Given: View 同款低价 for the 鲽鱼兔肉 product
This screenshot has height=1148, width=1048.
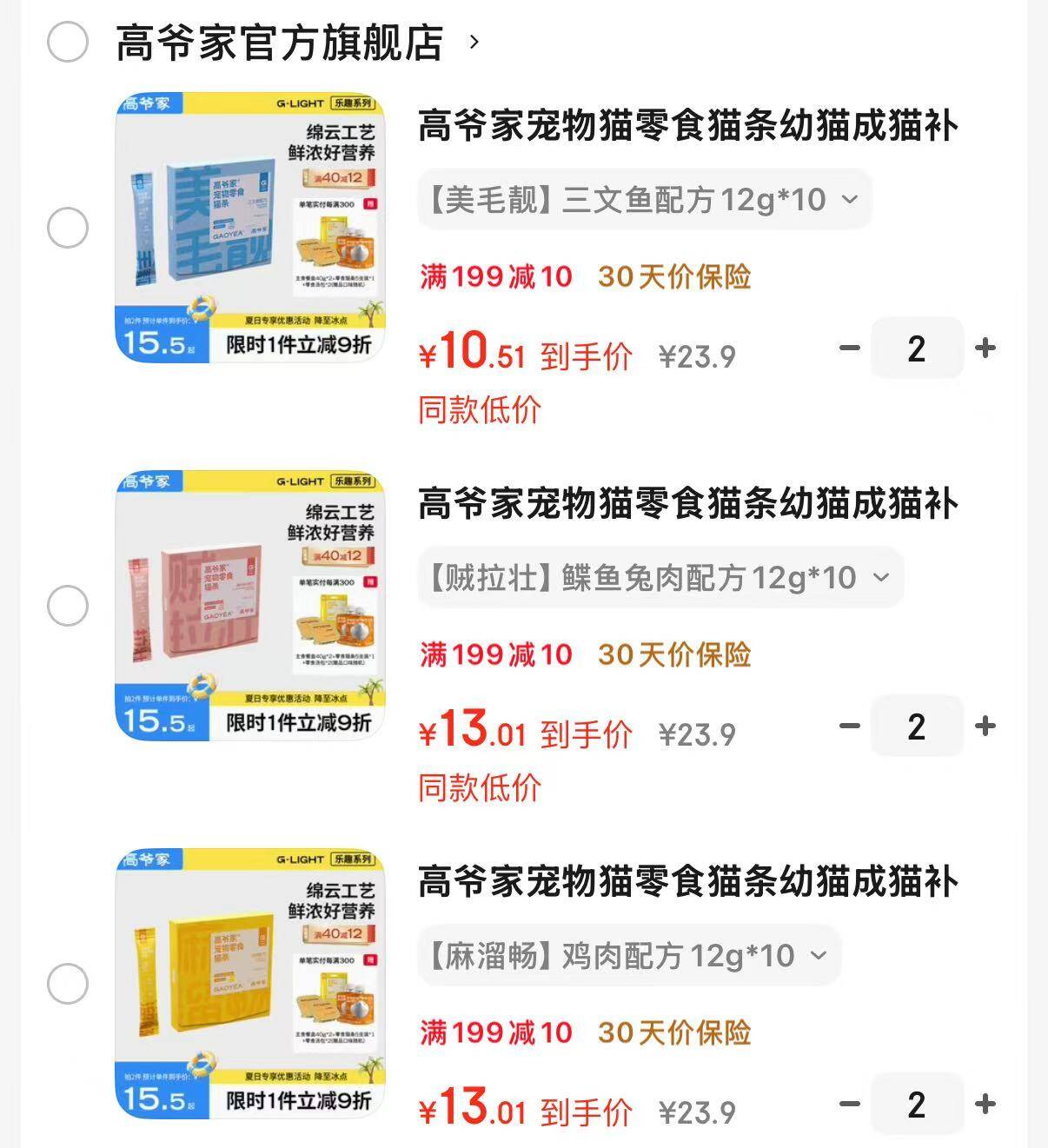Looking at the screenshot, I should (x=479, y=789).
